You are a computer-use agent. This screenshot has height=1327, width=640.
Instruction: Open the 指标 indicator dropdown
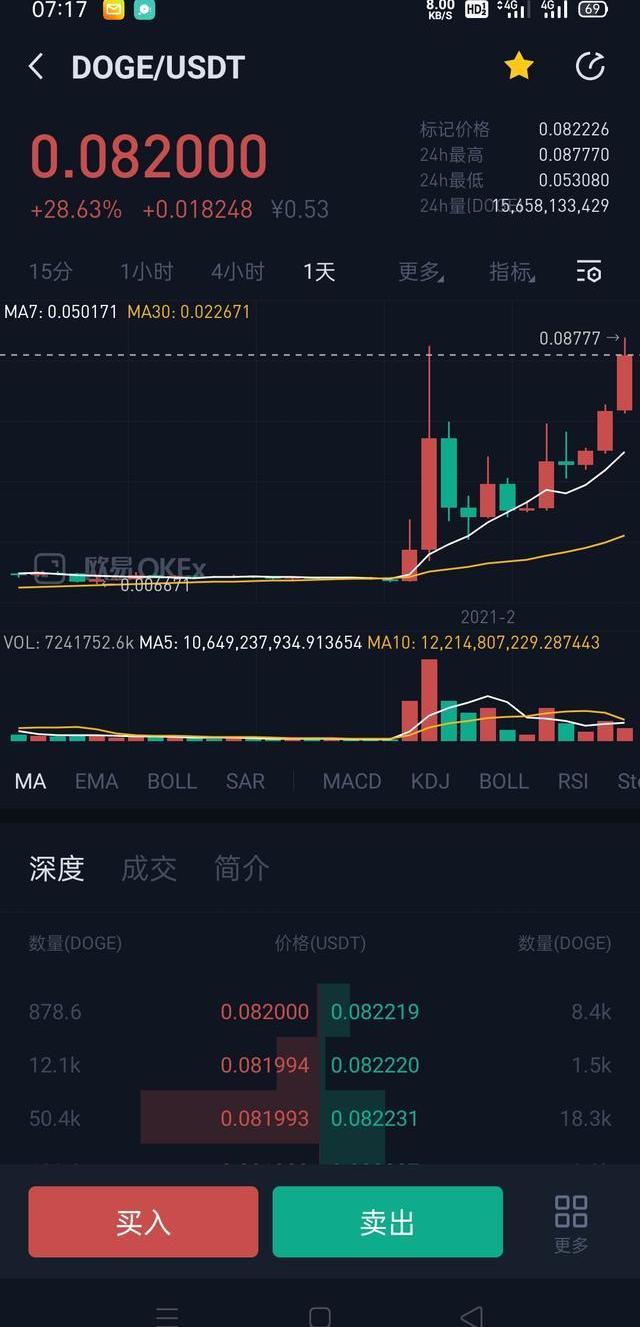click(x=511, y=271)
